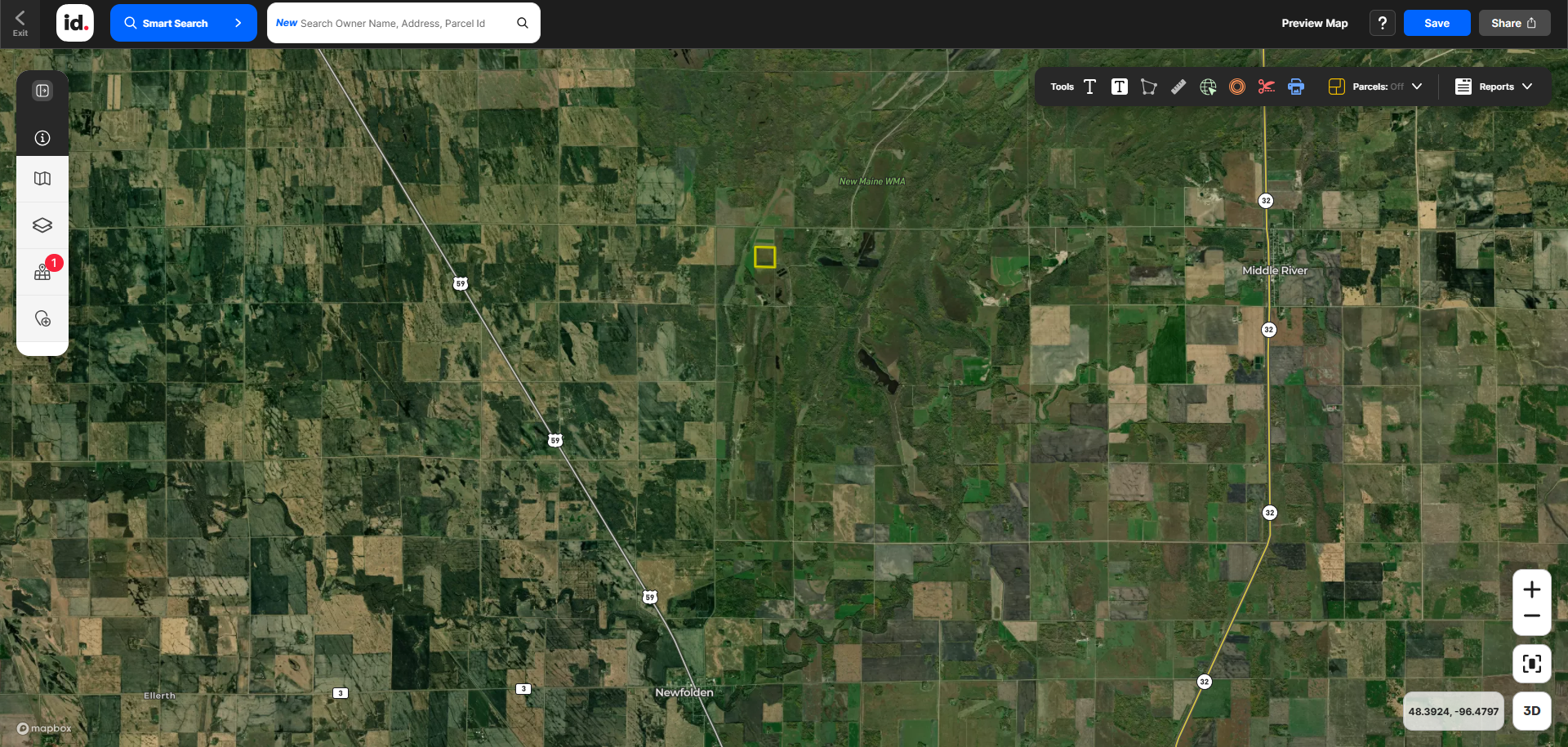Screen dimensions: 1568x747
Task: Open the Reports dropdown
Action: (x=1494, y=87)
